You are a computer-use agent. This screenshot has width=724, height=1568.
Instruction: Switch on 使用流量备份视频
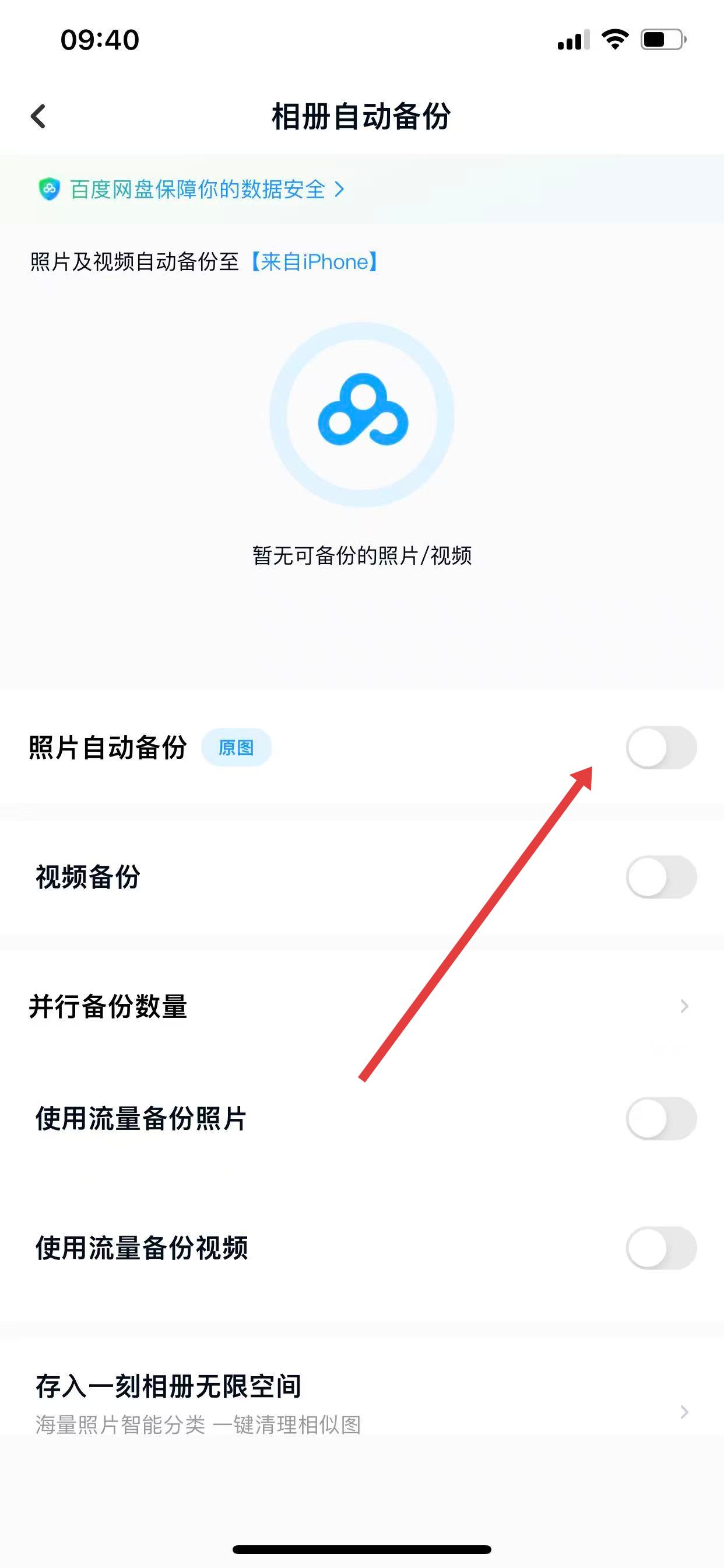(660, 1248)
